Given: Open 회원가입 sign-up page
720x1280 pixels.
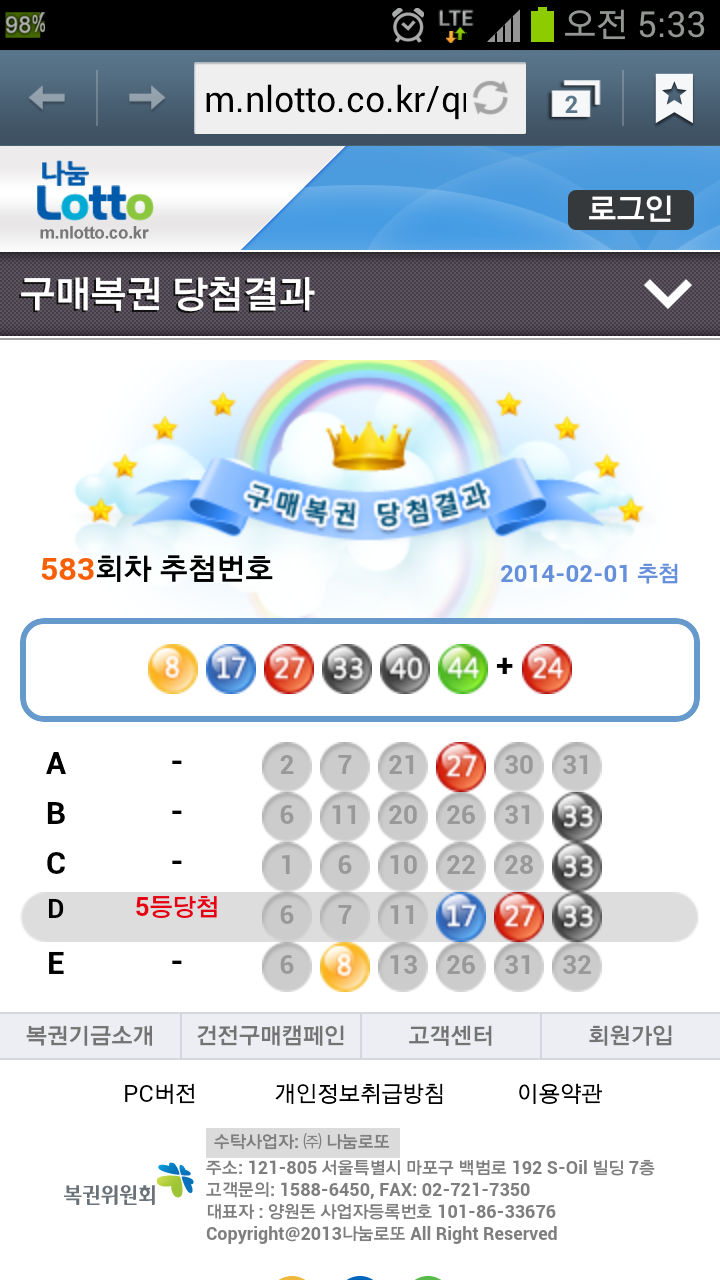Looking at the screenshot, I should [x=630, y=1035].
